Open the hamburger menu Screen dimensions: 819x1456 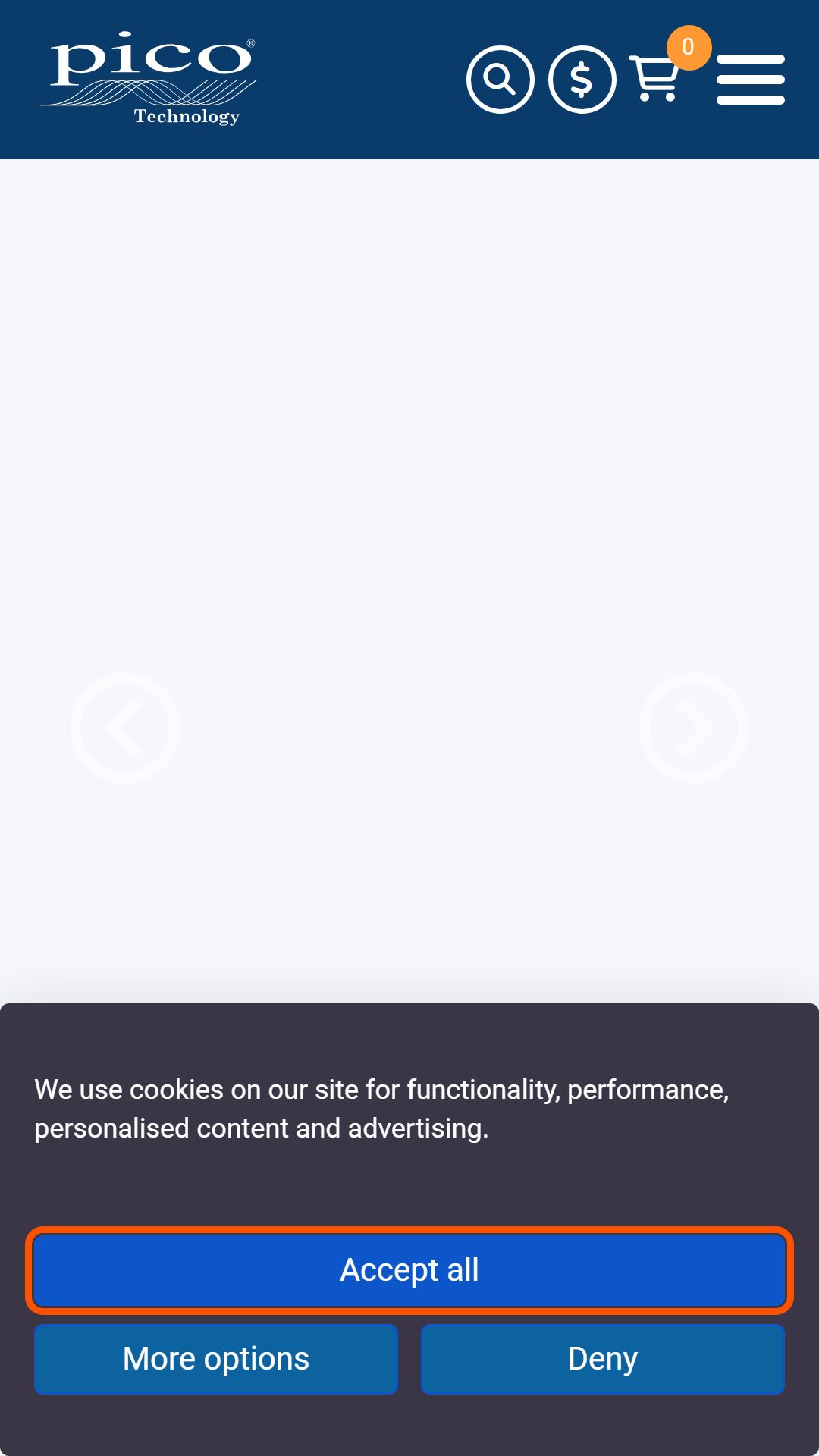point(751,80)
